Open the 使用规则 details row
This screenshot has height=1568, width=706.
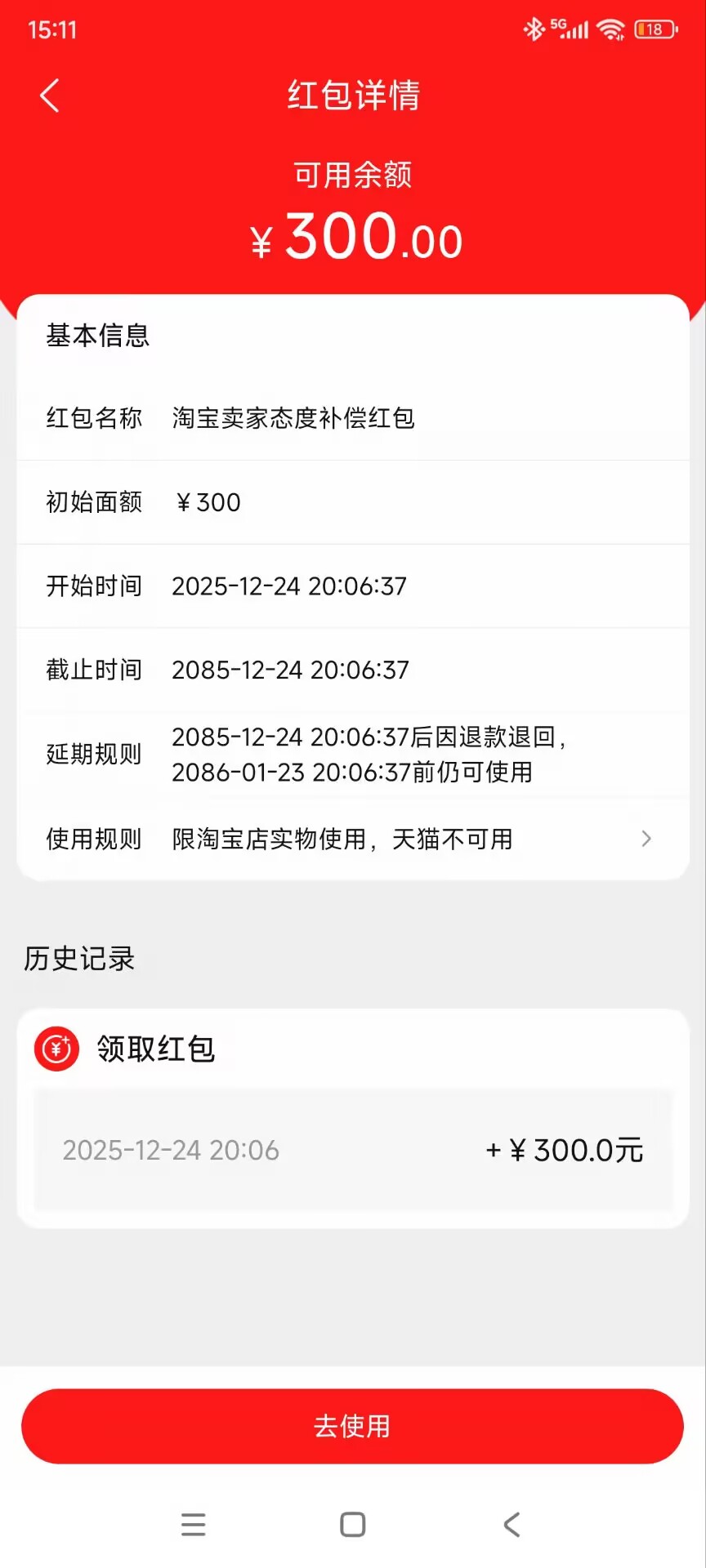point(351,839)
